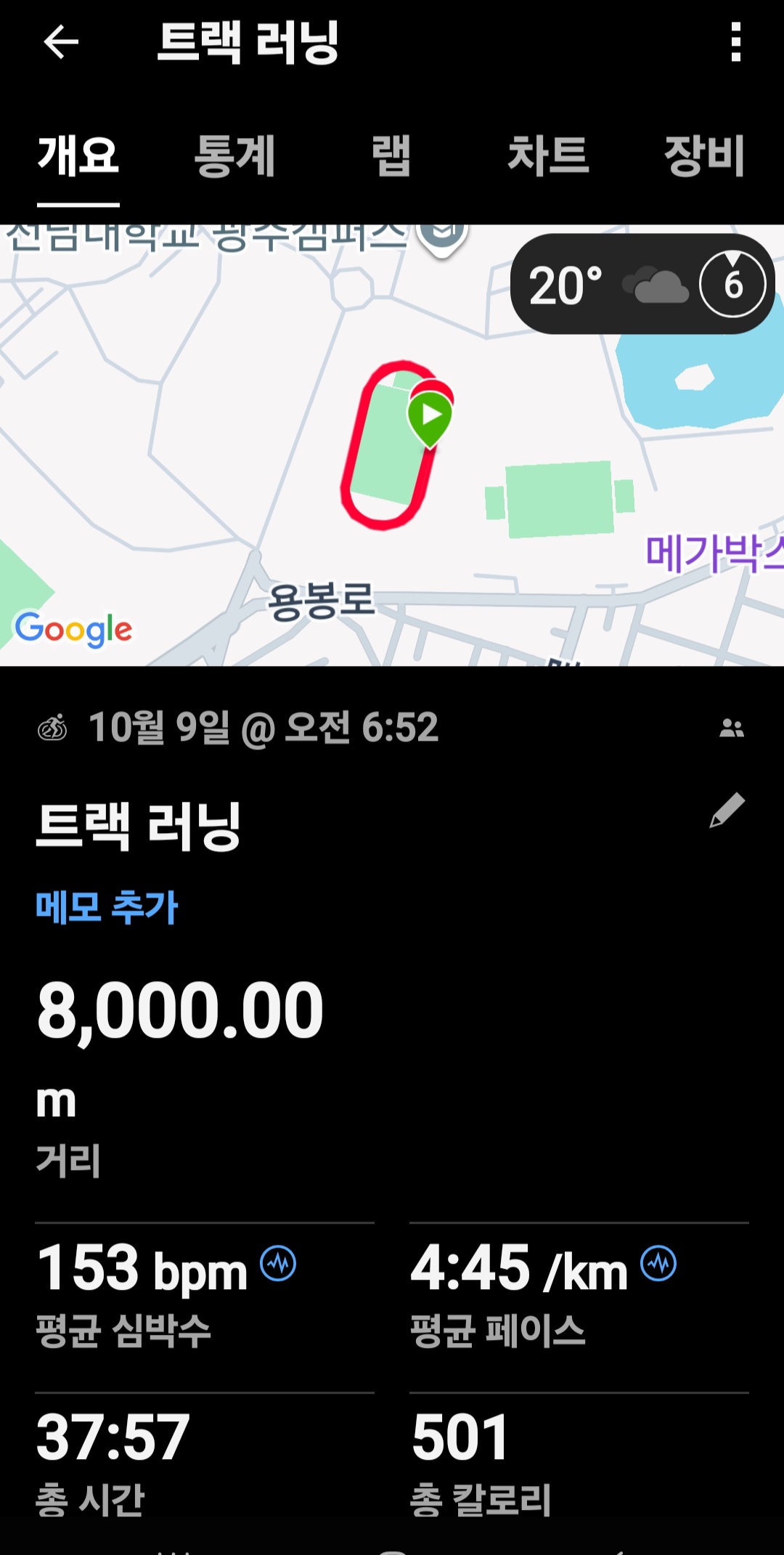This screenshot has height=1555, width=784.
Task: Open the 20° weather details badge
Action: 642,284
